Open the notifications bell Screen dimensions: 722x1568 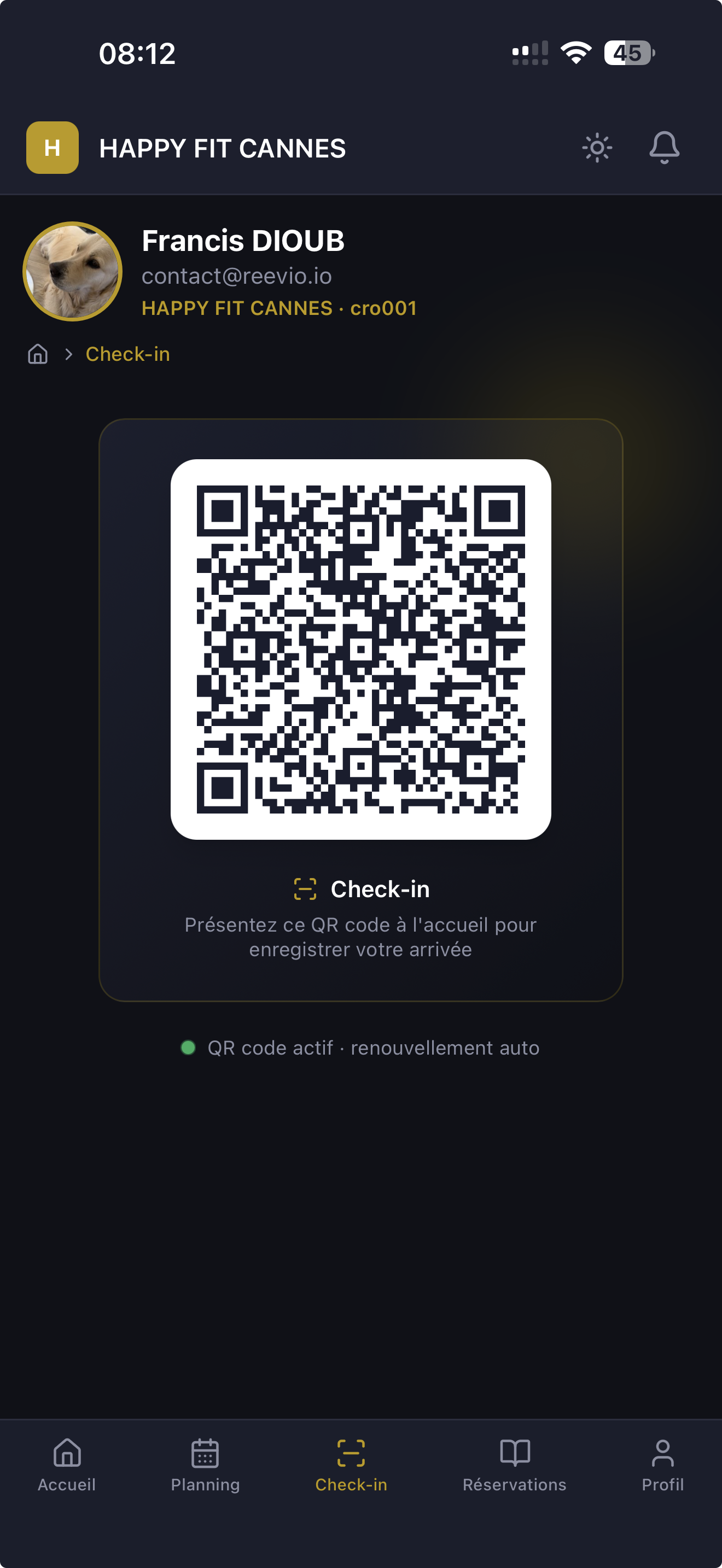tap(663, 148)
